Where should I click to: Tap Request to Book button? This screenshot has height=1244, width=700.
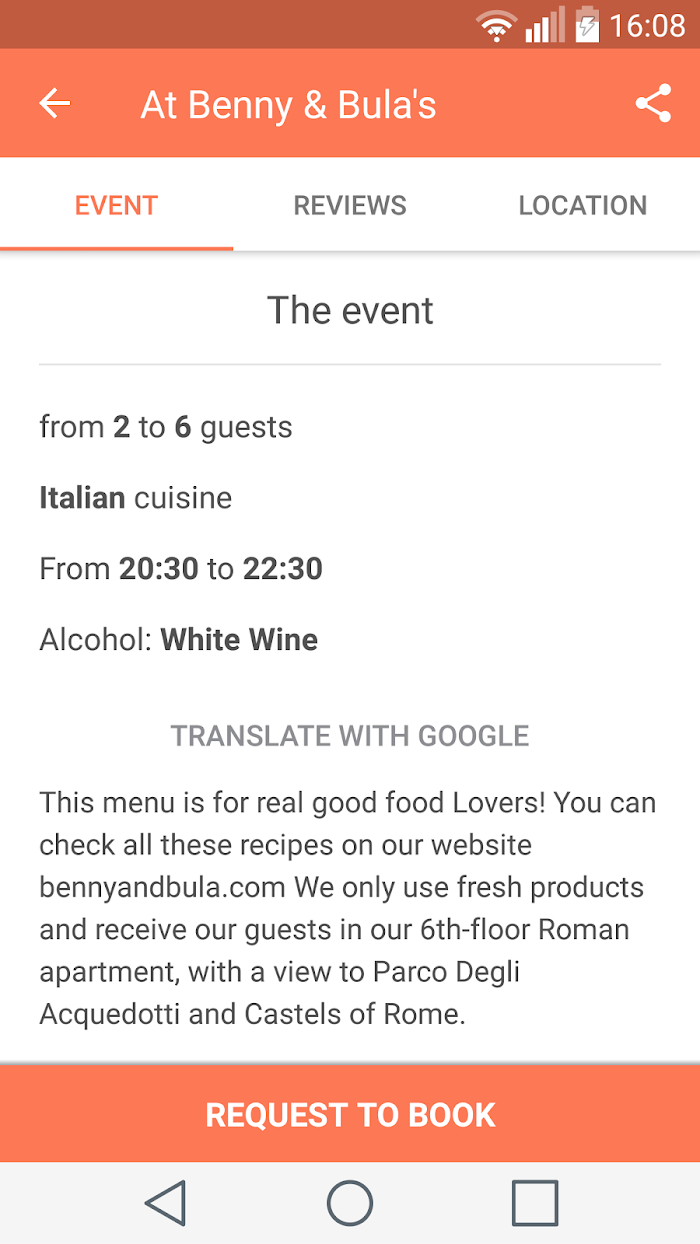pyautogui.click(x=350, y=1114)
